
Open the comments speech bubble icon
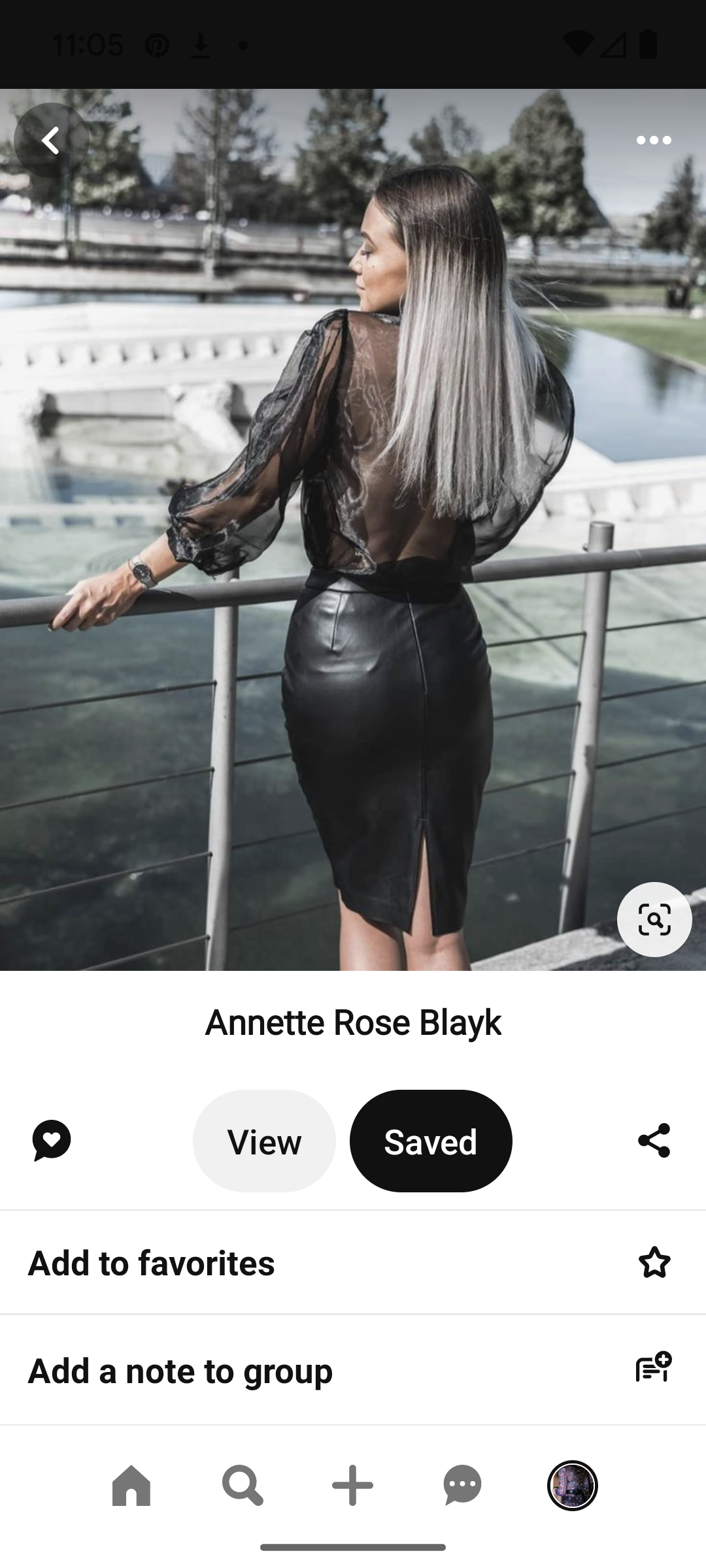(x=51, y=1141)
